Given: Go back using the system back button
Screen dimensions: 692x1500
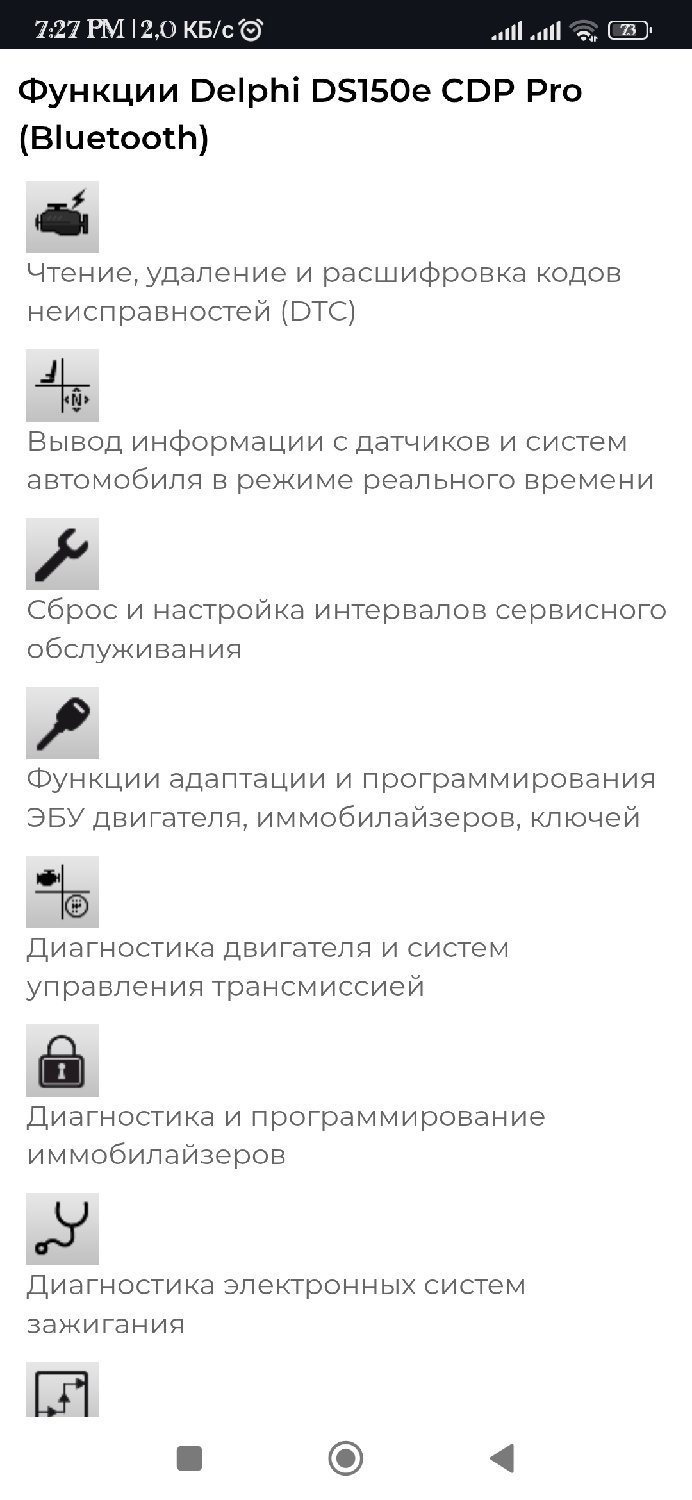Looking at the screenshot, I should pyautogui.click(x=502, y=1458).
